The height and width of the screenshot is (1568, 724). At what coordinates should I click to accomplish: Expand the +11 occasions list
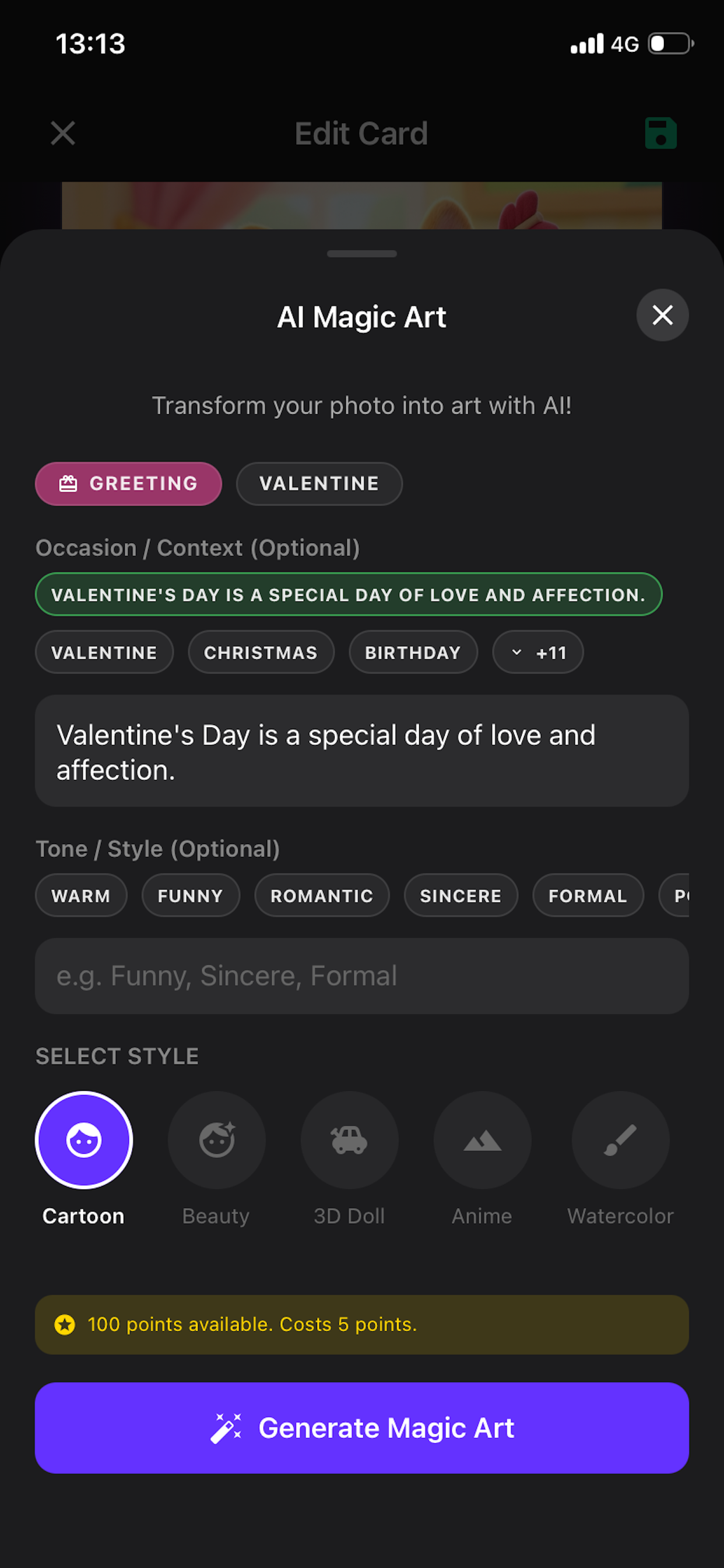point(537,652)
